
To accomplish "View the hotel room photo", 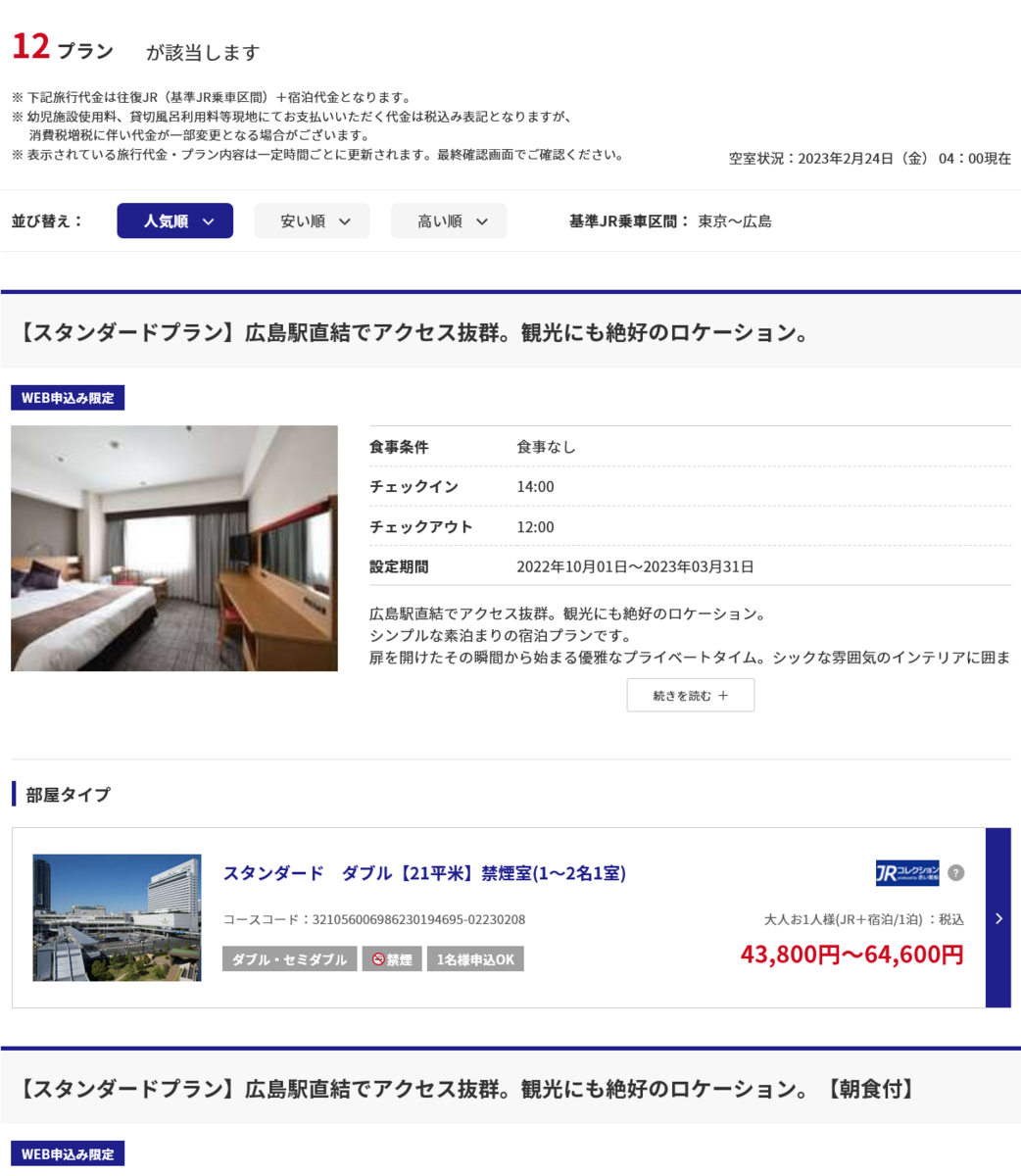I will pyautogui.click(x=174, y=548).
